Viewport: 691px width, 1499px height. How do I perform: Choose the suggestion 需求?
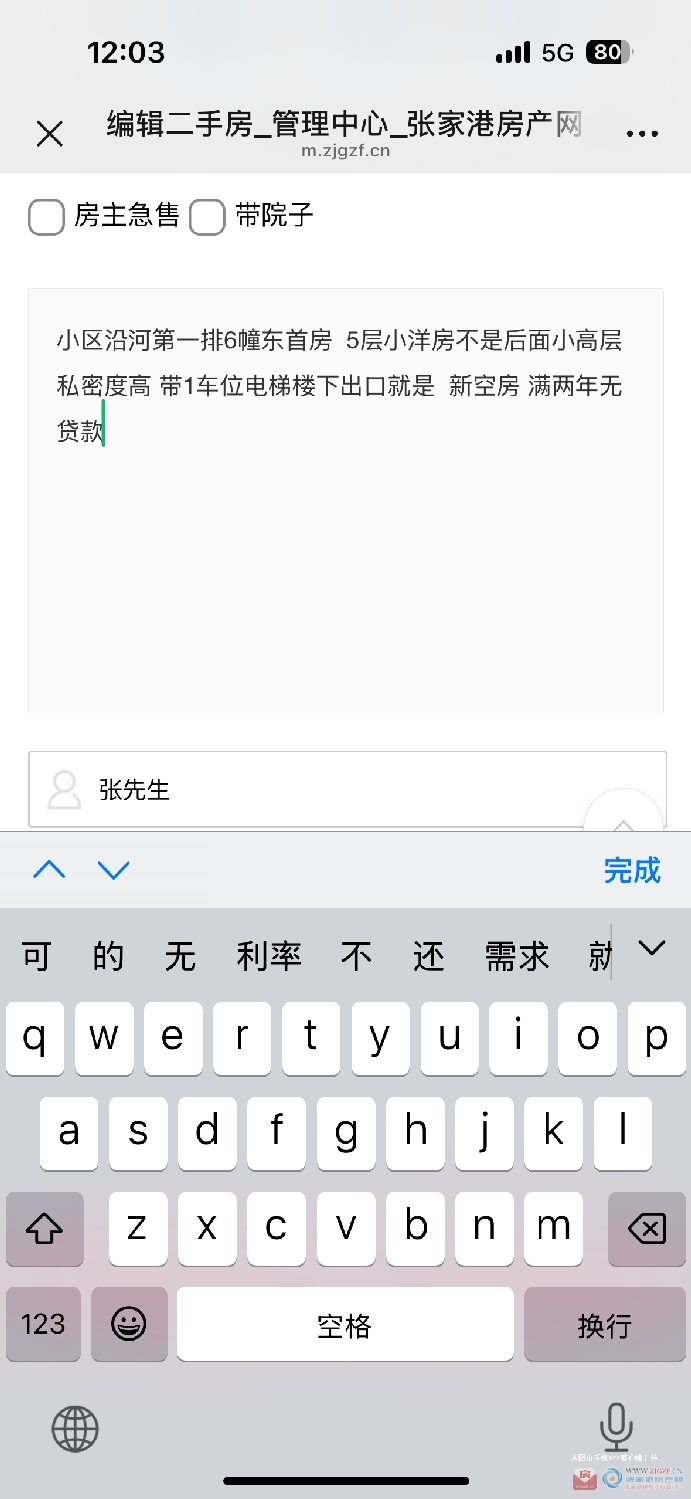(517, 957)
